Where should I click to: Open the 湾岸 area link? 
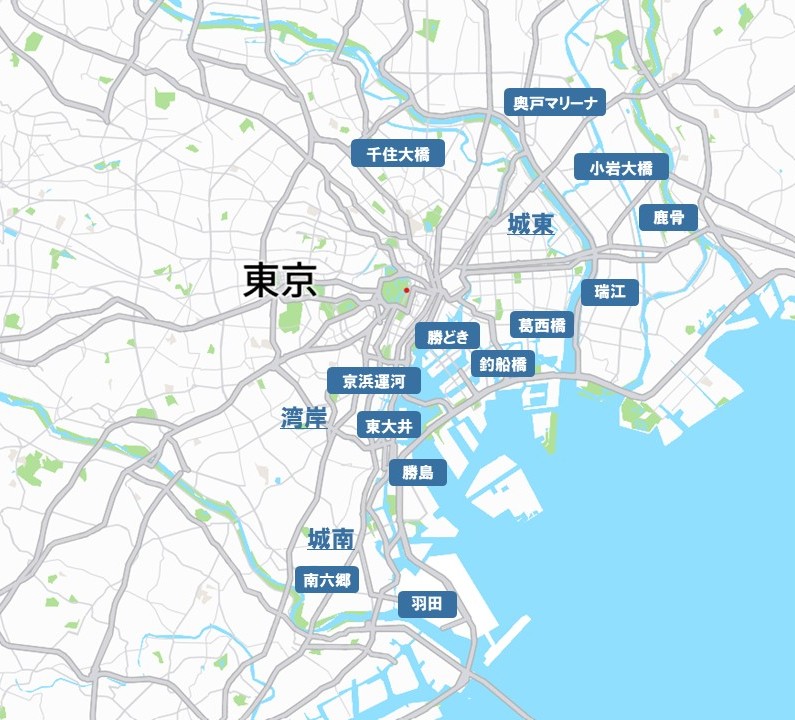[304, 418]
